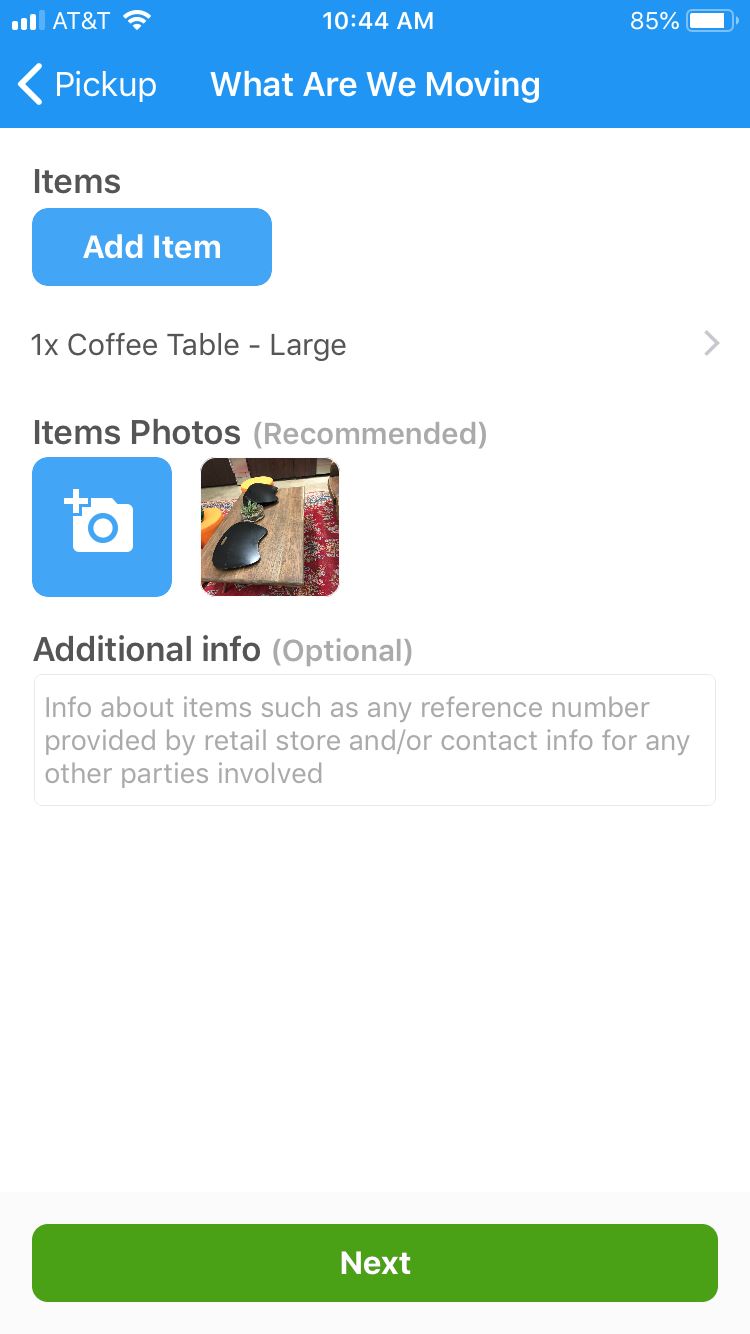Image resolution: width=750 pixels, height=1334 pixels.
Task: Open the Coffee Table - Large item row
Action: 375,345
